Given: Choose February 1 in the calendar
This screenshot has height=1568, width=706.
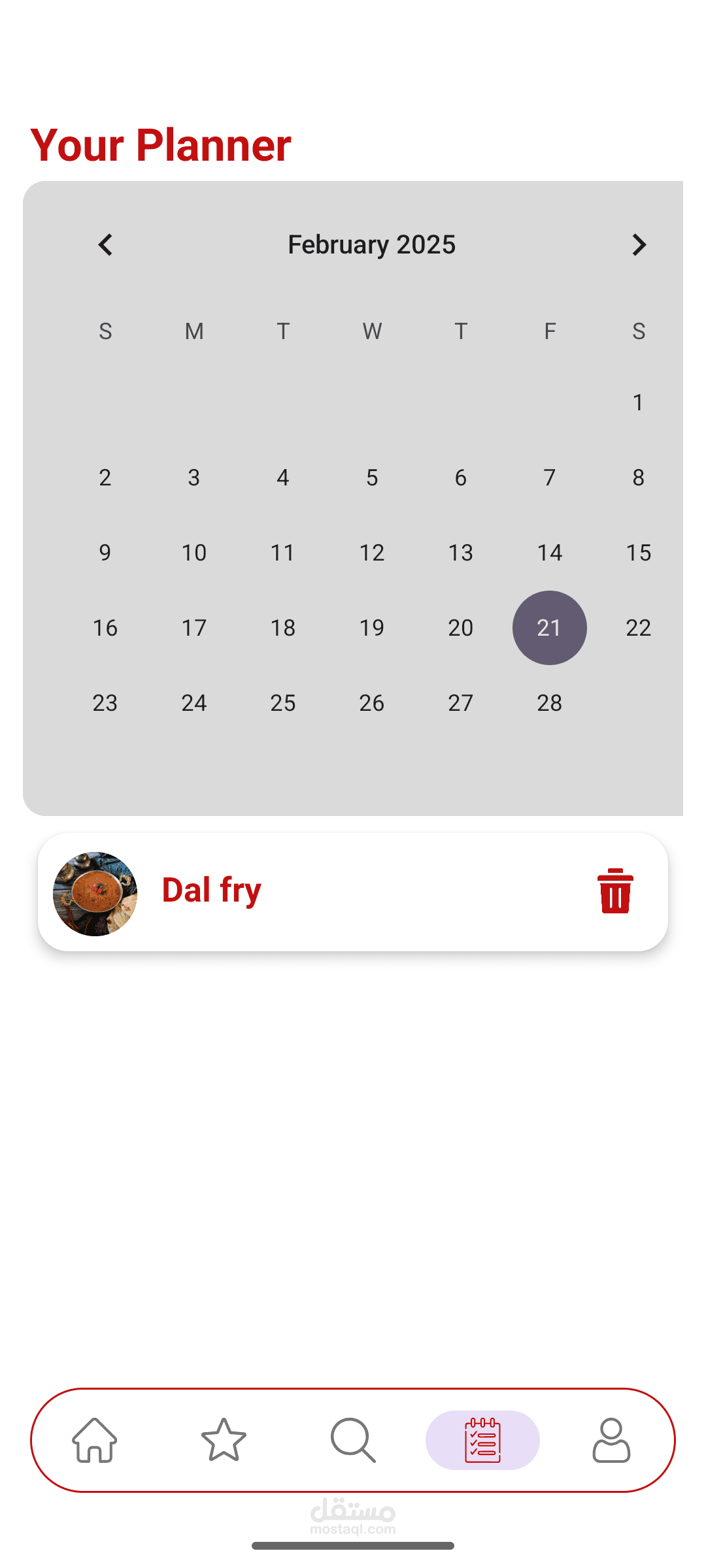Looking at the screenshot, I should [638, 402].
